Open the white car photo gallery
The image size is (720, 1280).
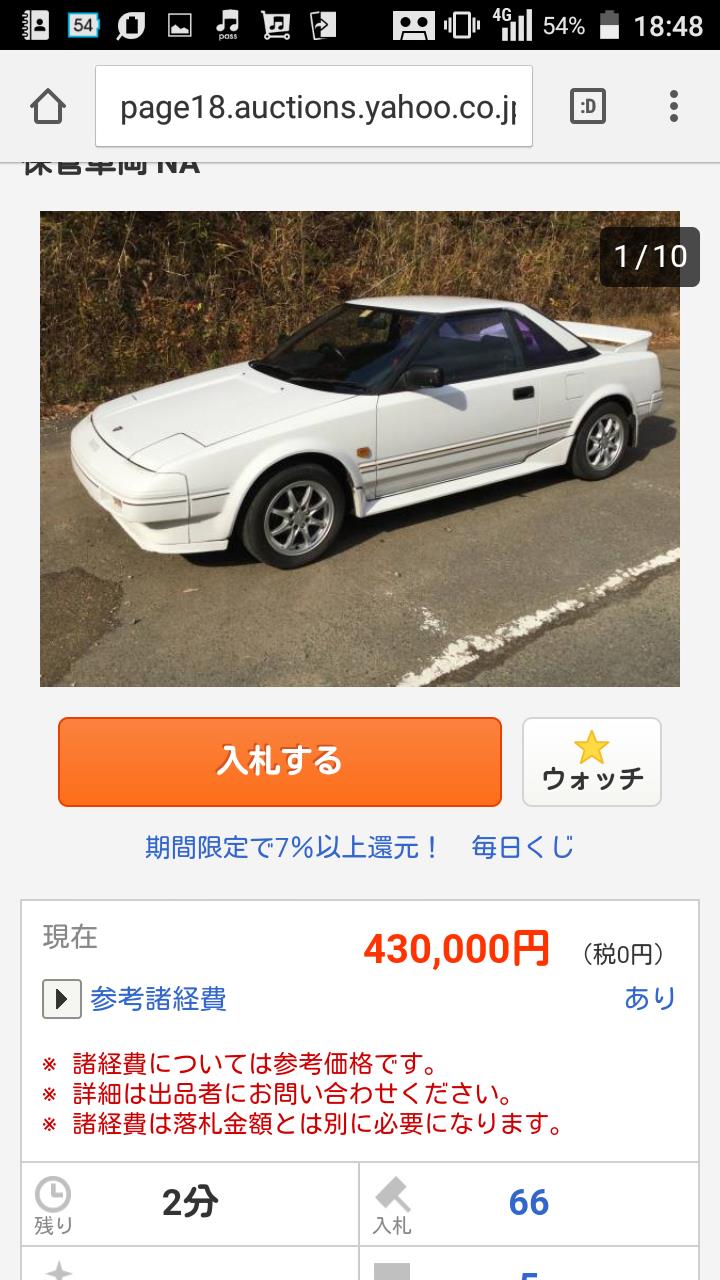(359, 448)
